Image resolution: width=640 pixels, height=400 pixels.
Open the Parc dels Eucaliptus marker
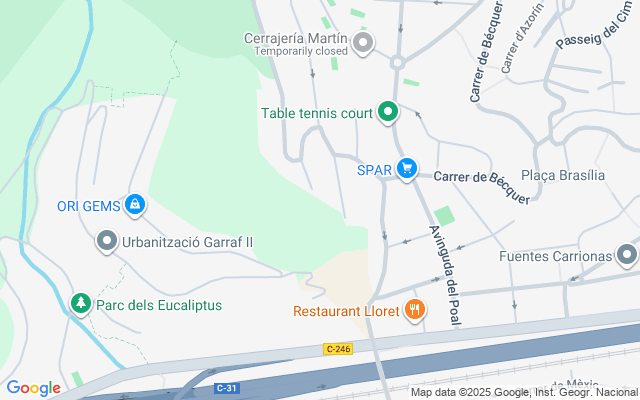(80, 303)
